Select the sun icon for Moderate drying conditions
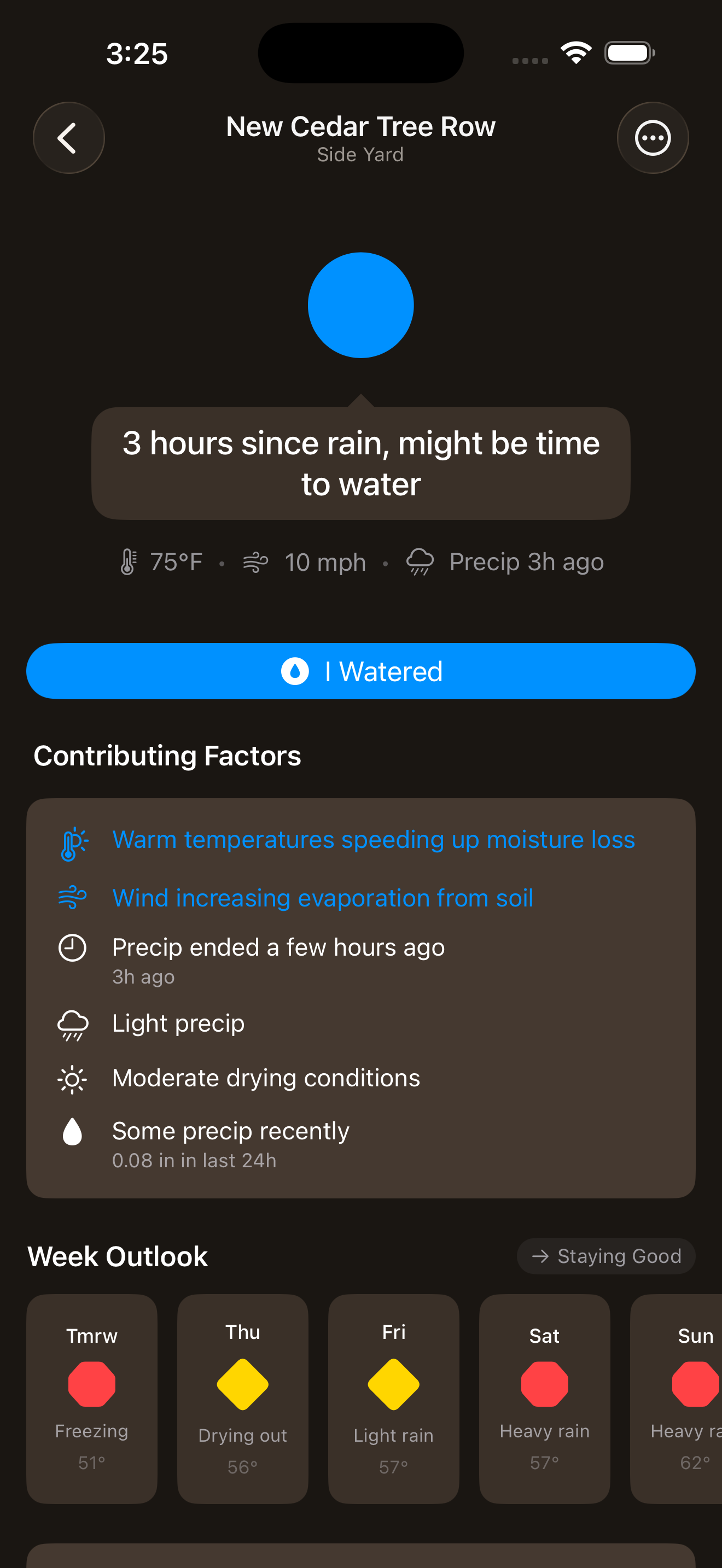The image size is (722, 1568). 72,1078
